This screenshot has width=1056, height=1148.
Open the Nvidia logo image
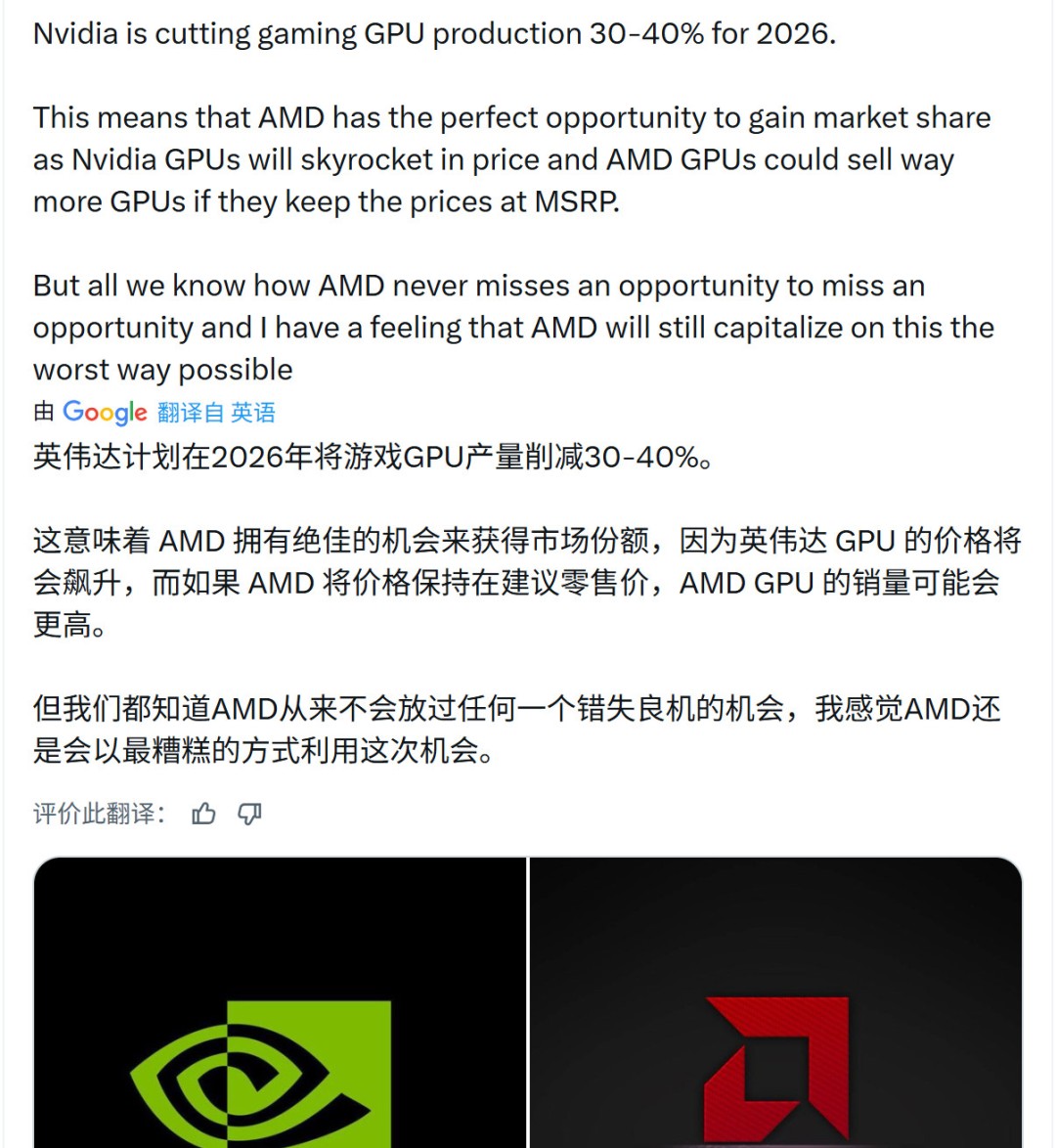coord(280,1007)
